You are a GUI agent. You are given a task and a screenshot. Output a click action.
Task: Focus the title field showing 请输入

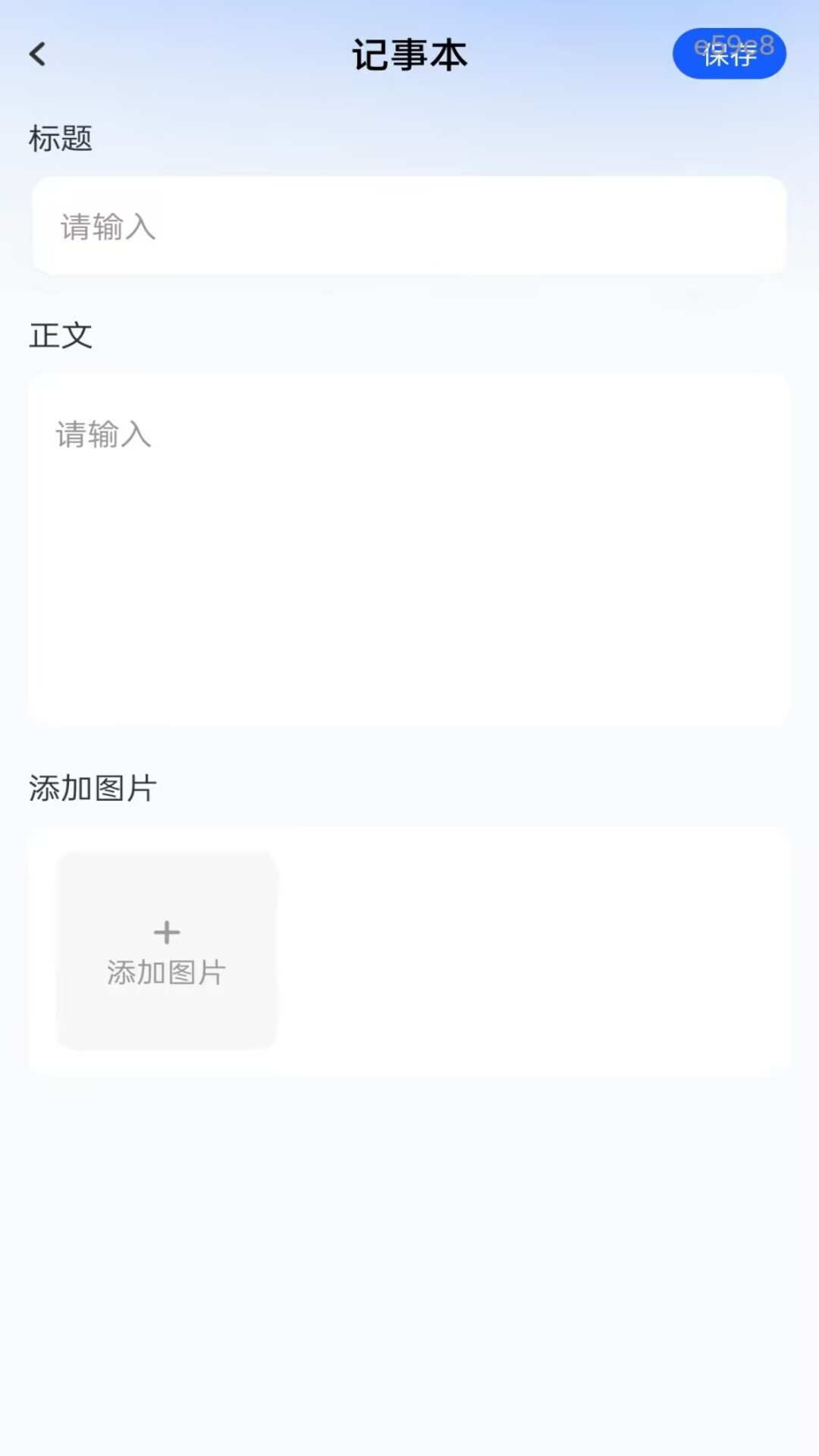click(x=409, y=224)
